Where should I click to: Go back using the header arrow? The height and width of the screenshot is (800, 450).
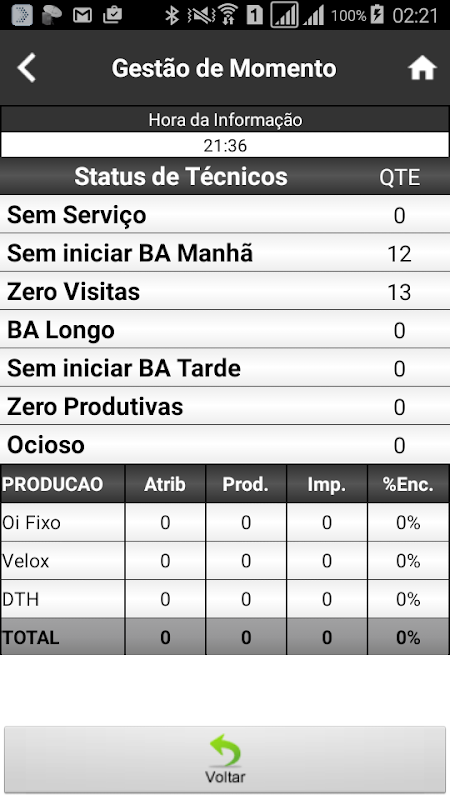[x=27, y=68]
